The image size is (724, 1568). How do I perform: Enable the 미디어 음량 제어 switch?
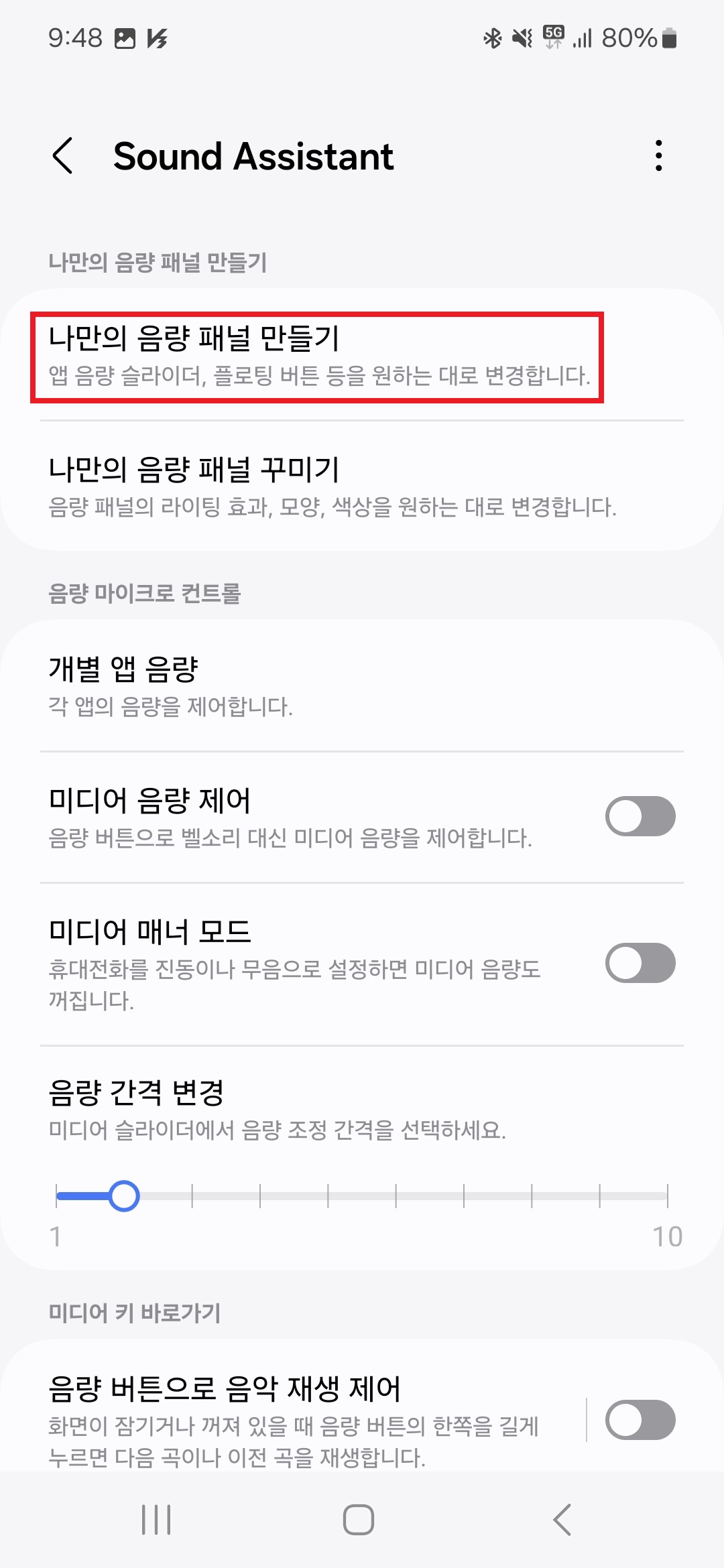[x=640, y=816]
